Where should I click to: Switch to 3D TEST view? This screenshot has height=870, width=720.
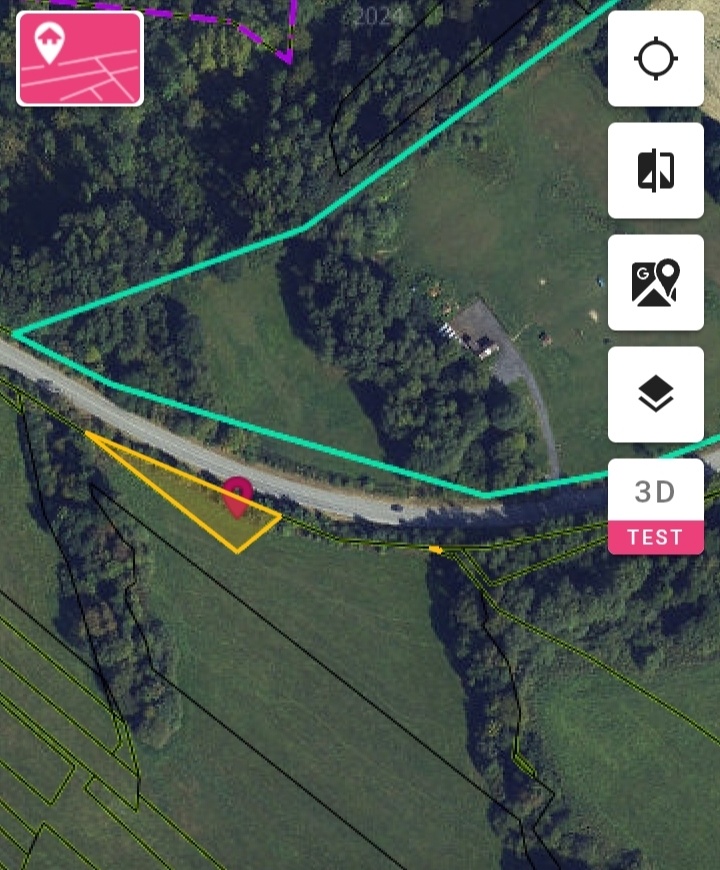pyautogui.click(x=655, y=506)
